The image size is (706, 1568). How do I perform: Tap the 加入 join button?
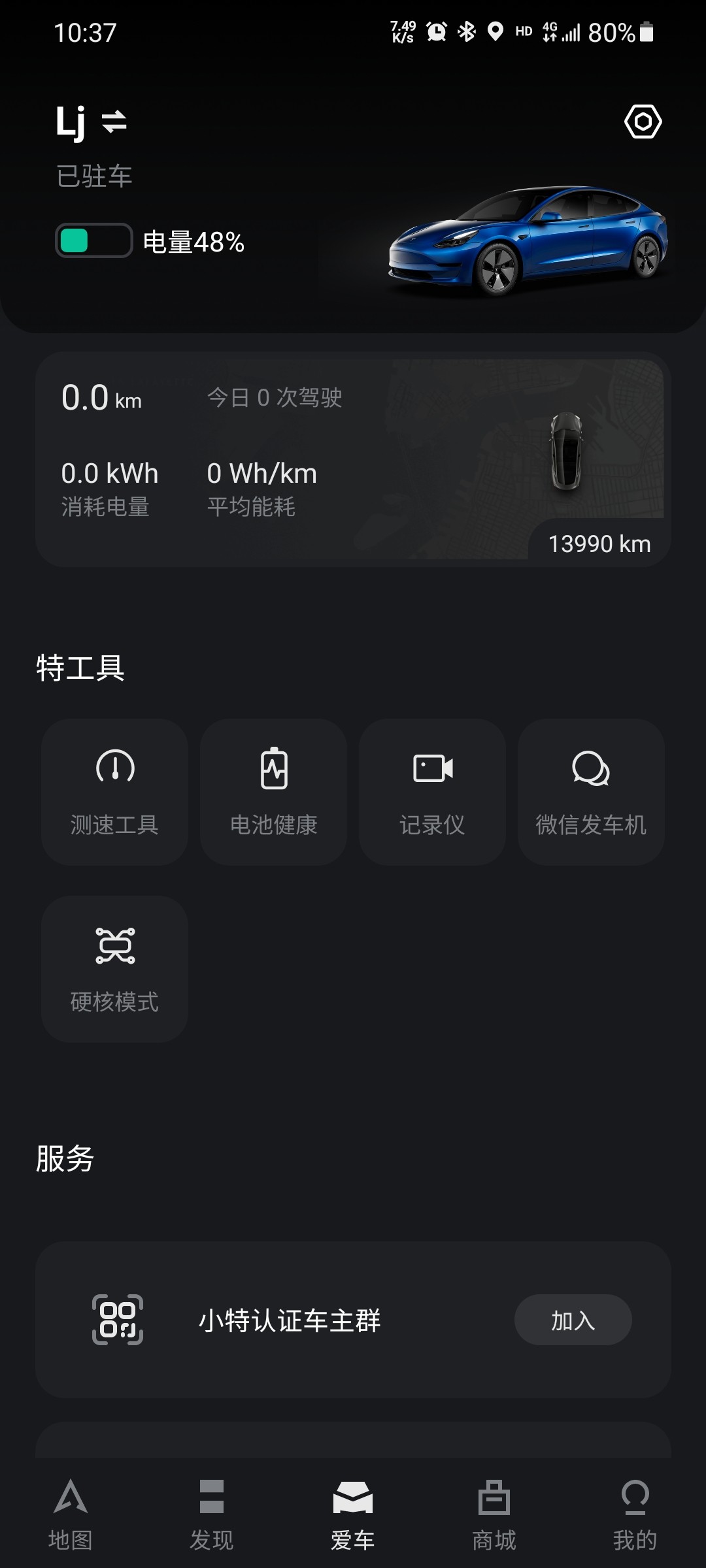(572, 1320)
